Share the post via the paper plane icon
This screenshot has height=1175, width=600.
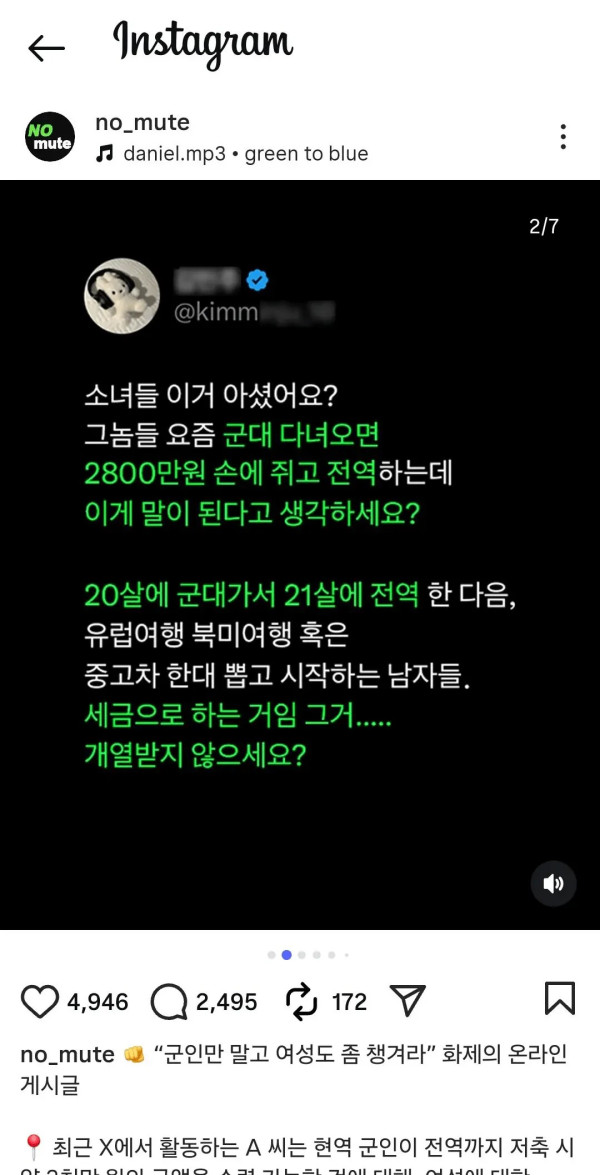point(408,1001)
